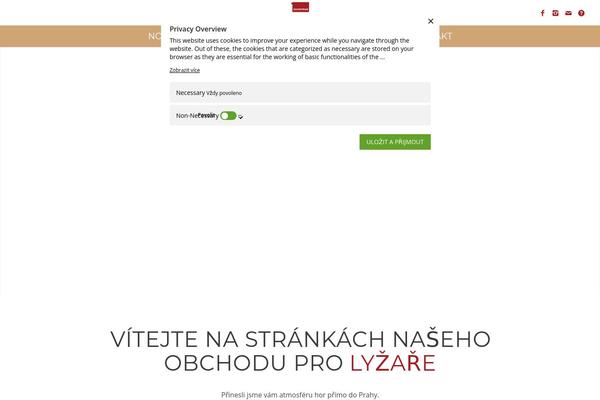Tap the 'Uložit a přijmout' button
The height and width of the screenshot is (400, 600).
click(395, 142)
